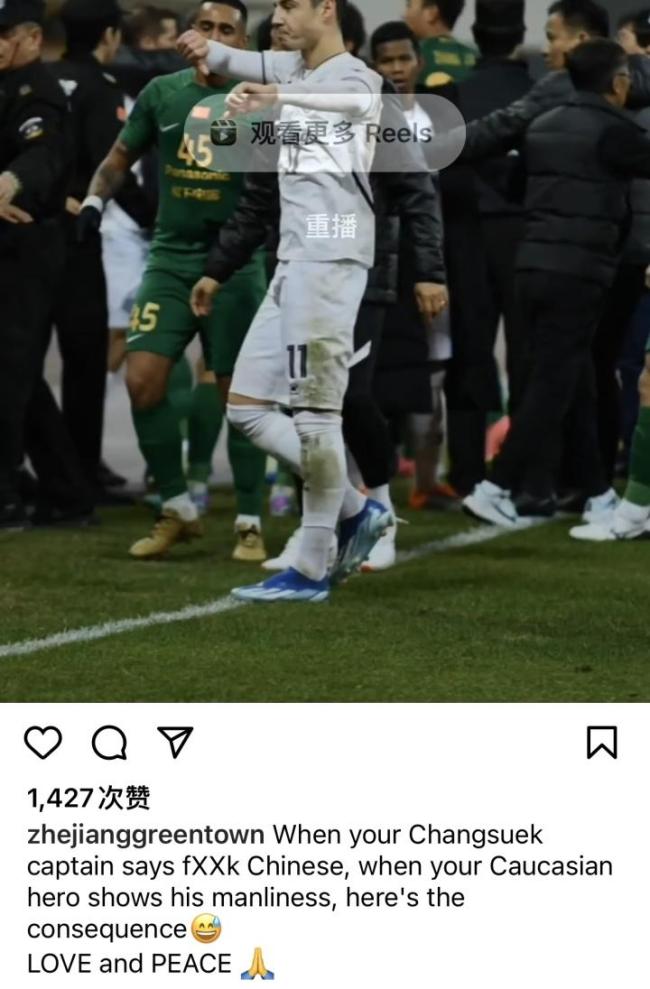
Task: Open comments on this post
Action: (109, 742)
